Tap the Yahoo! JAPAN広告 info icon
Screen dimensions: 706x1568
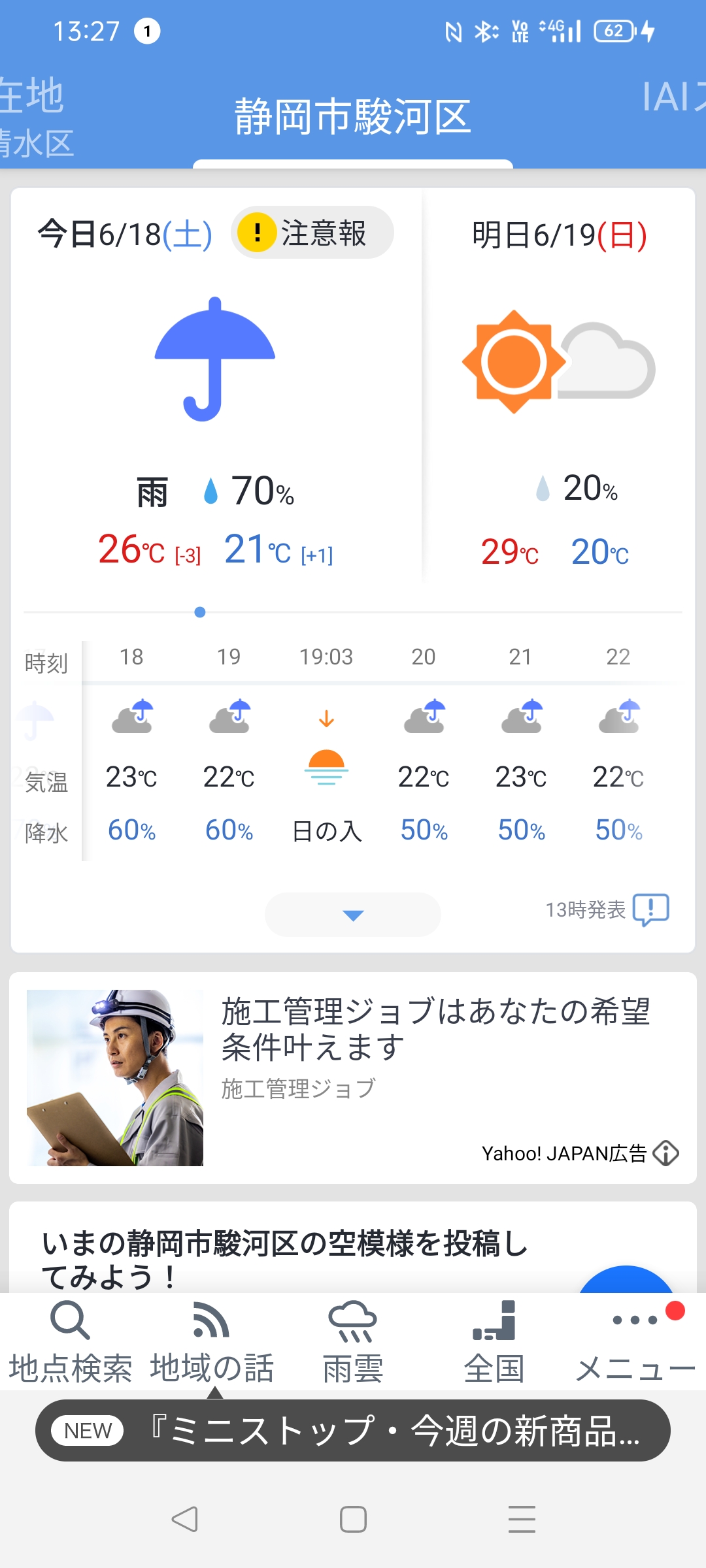666,1153
